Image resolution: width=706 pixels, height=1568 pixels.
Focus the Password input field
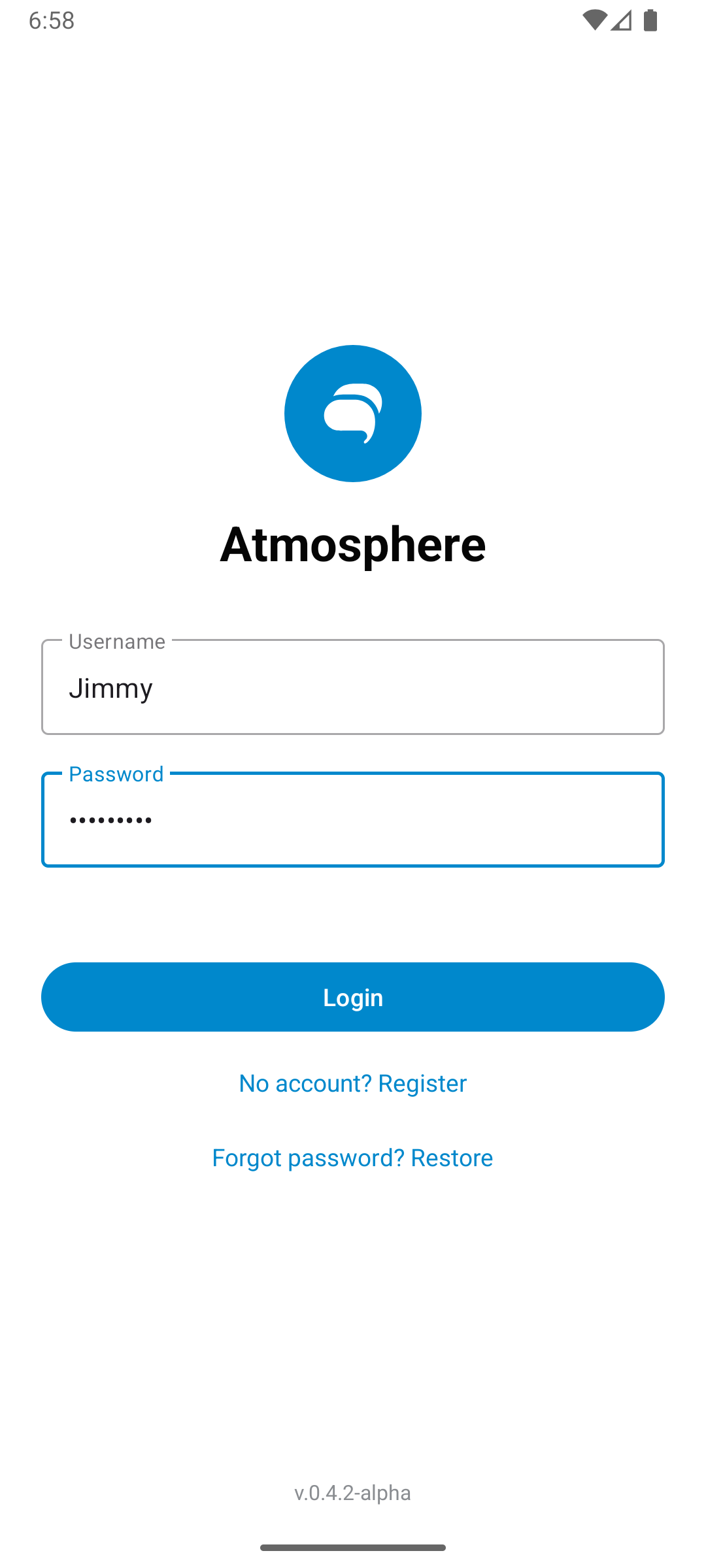click(353, 820)
